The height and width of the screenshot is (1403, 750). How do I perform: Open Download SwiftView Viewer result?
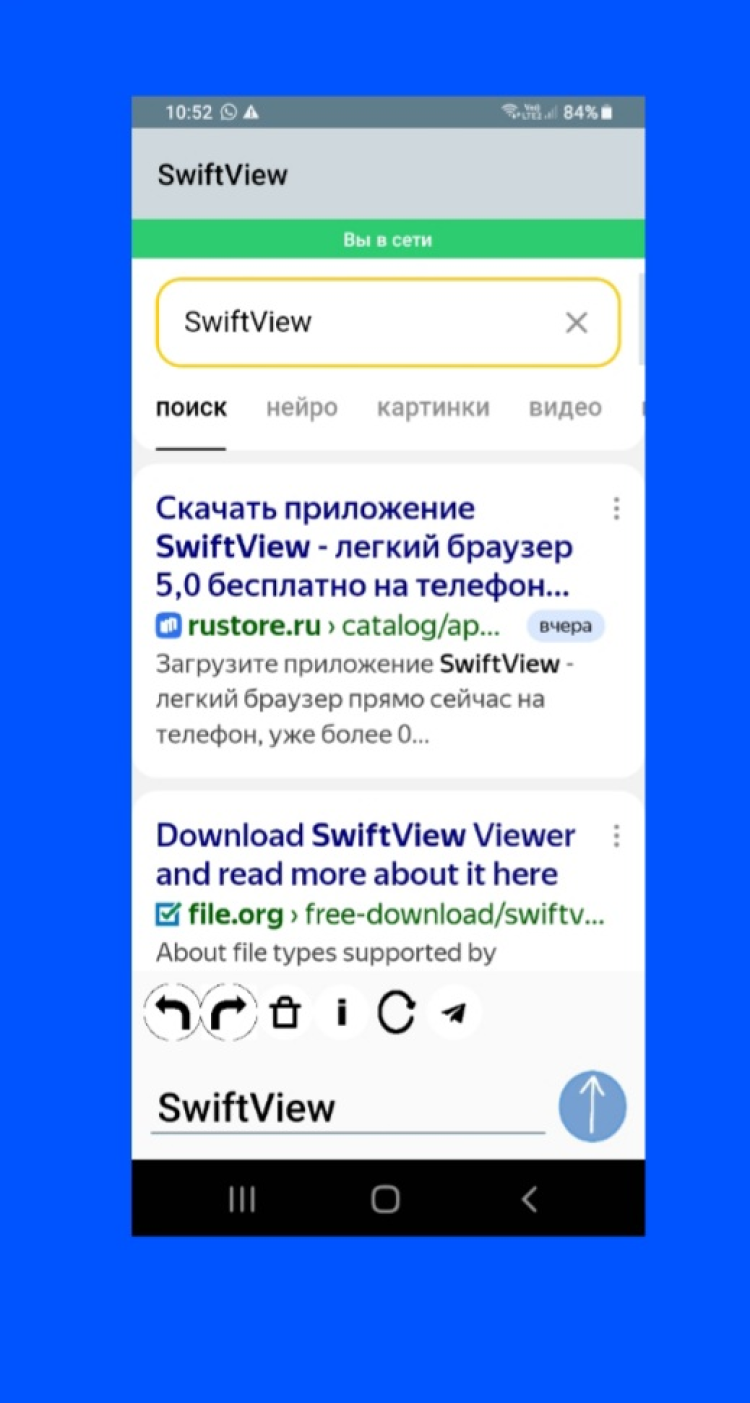click(x=365, y=854)
